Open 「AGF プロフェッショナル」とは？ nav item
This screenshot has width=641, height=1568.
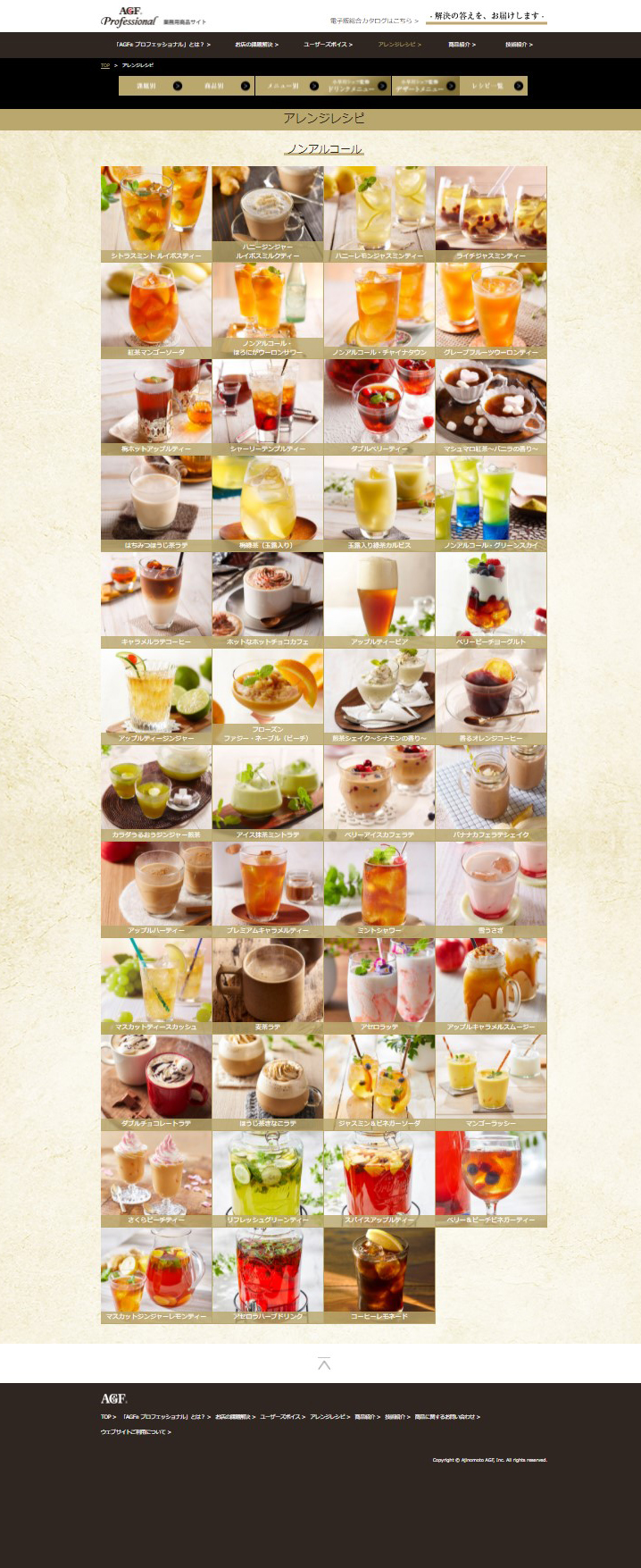[x=162, y=45]
